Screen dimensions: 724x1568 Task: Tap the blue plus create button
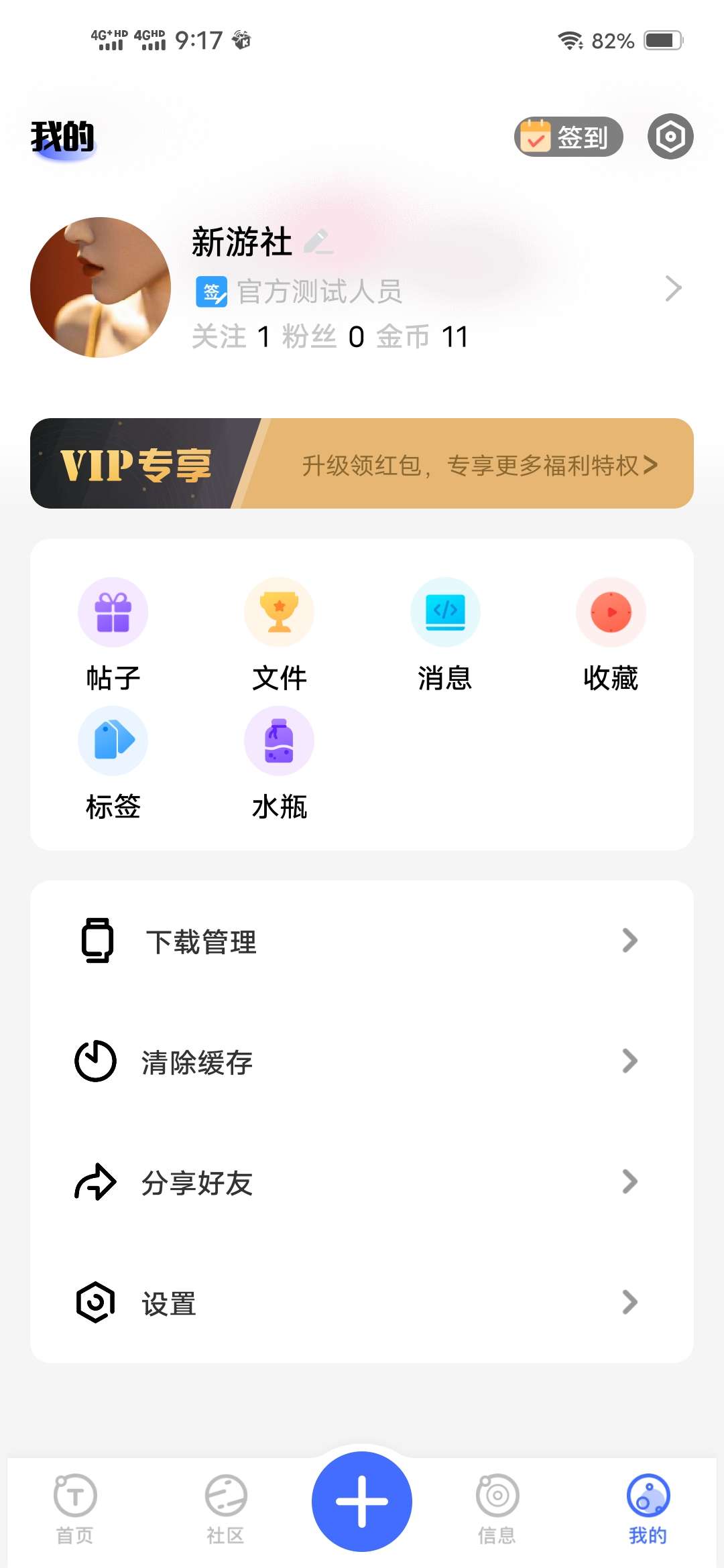[x=362, y=1501]
